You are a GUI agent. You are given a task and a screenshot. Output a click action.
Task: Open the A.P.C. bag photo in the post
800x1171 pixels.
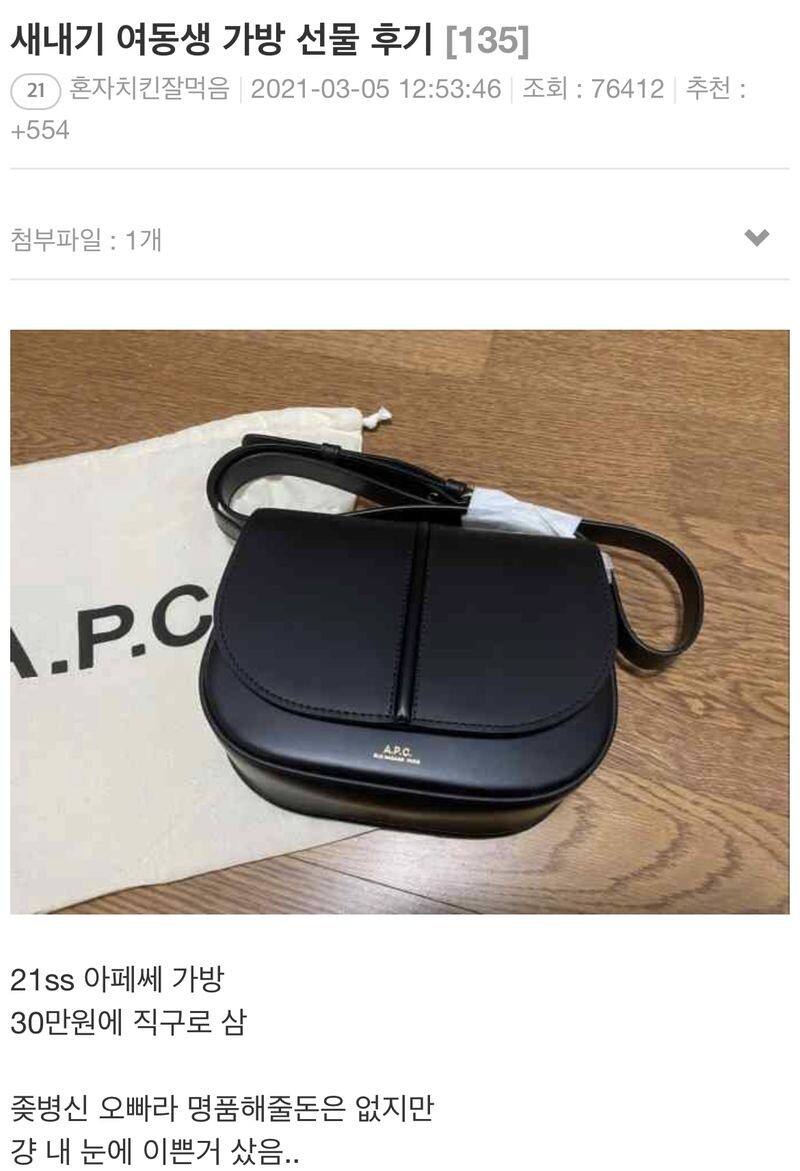[x=399, y=621]
